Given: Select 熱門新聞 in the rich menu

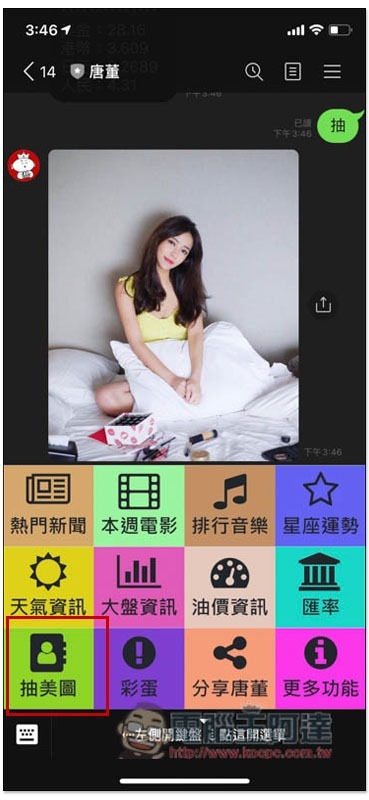Looking at the screenshot, I should click(48, 505).
